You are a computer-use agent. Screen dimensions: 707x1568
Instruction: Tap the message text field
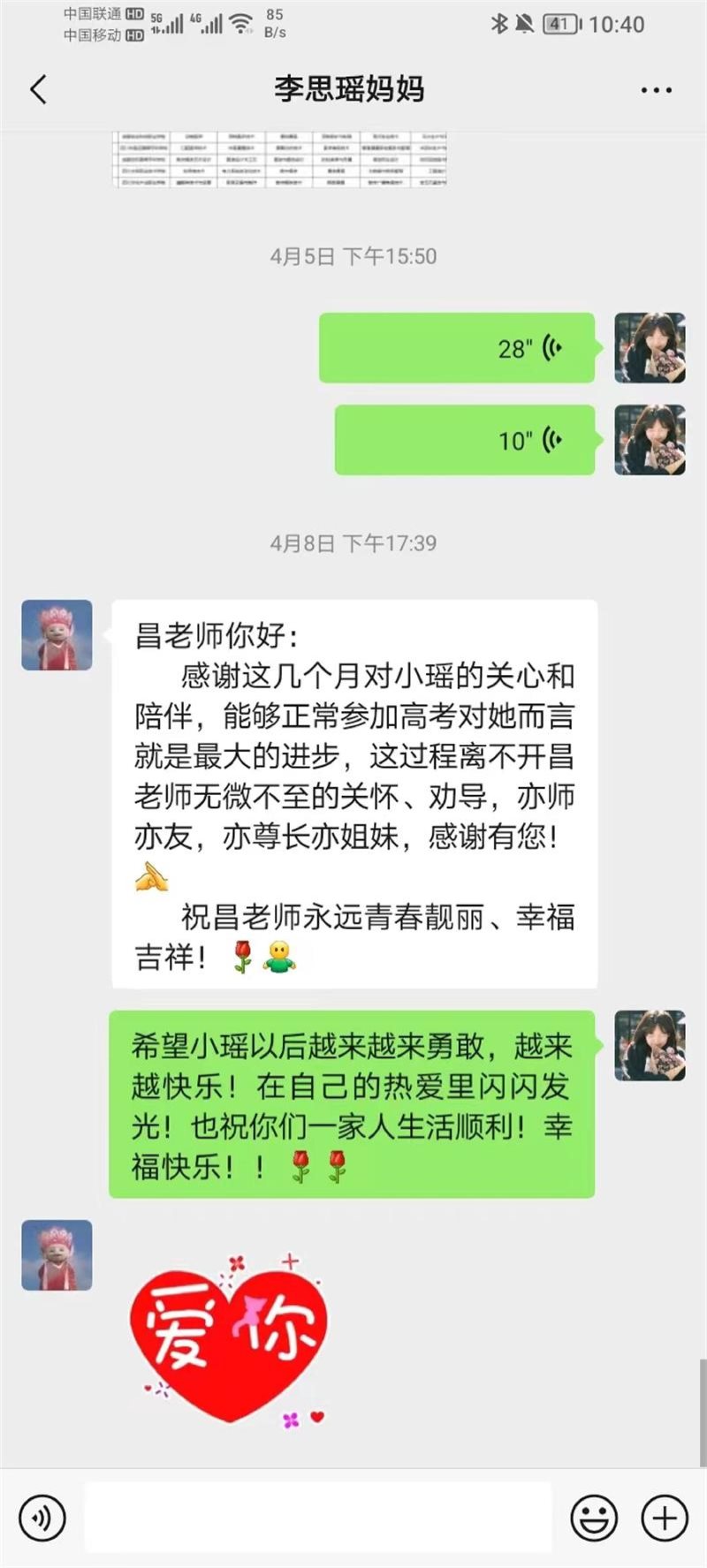[318, 1518]
